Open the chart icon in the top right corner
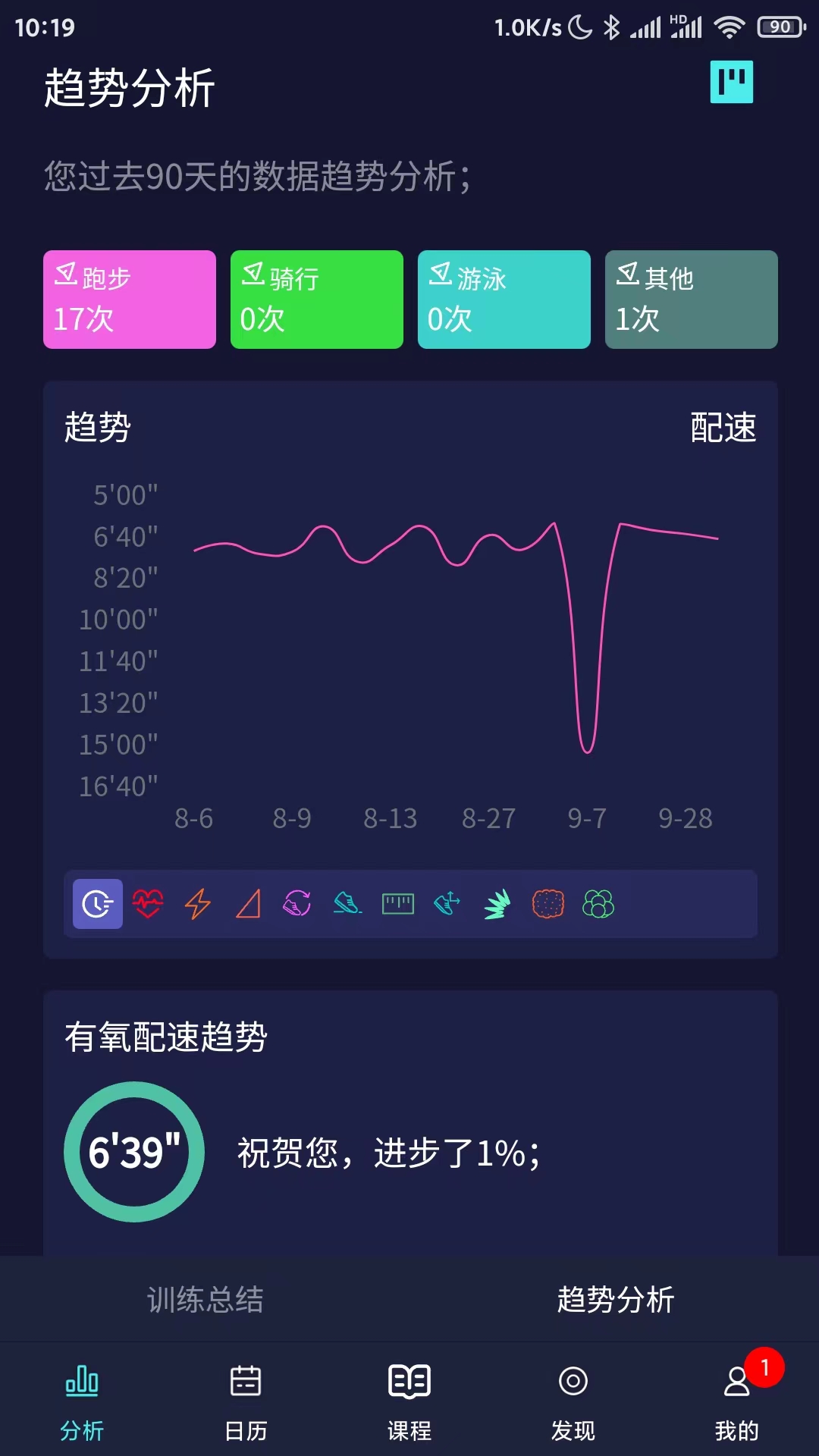Image resolution: width=819 pixels, height=1456 pixels. coord(730,83)
